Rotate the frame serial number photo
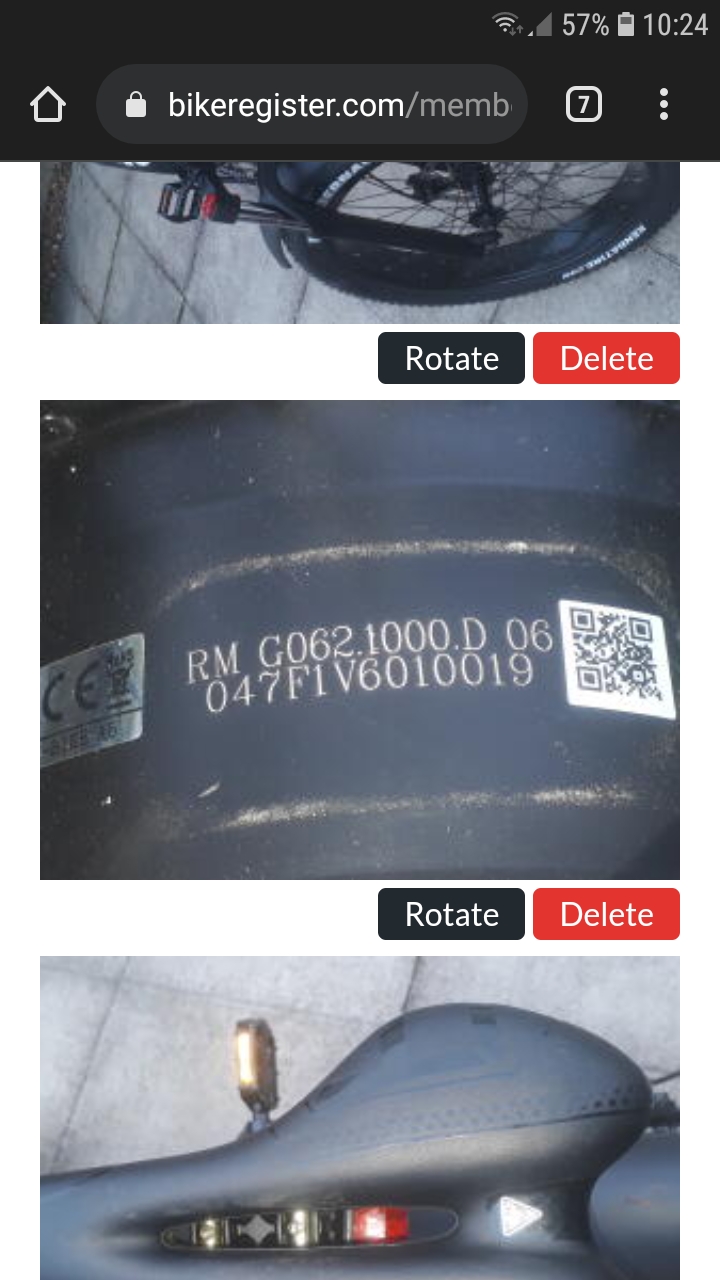720x1280 pixels. [451, 914]
